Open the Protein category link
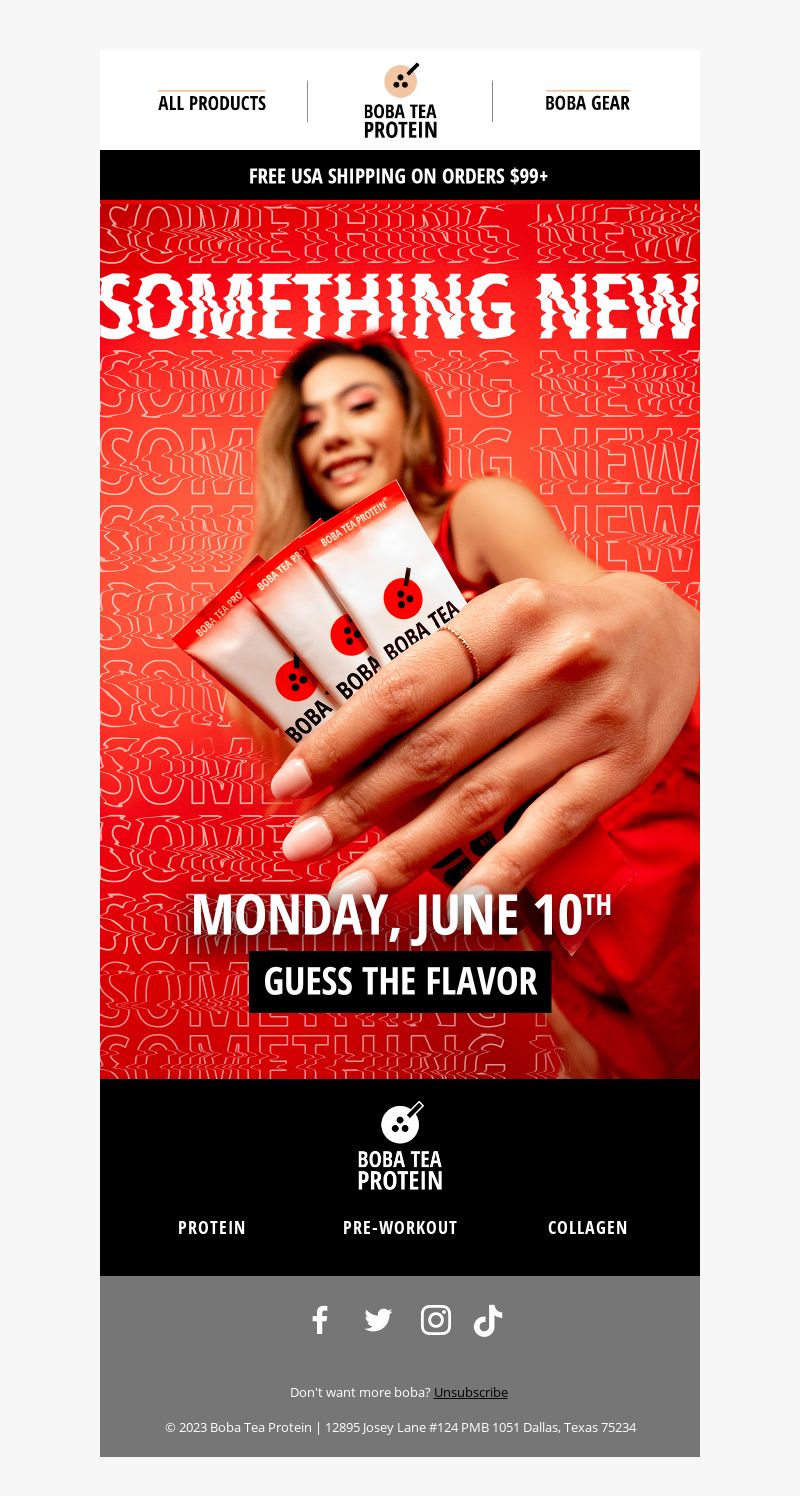The image size is (800, 1496). click(212, 1228)
